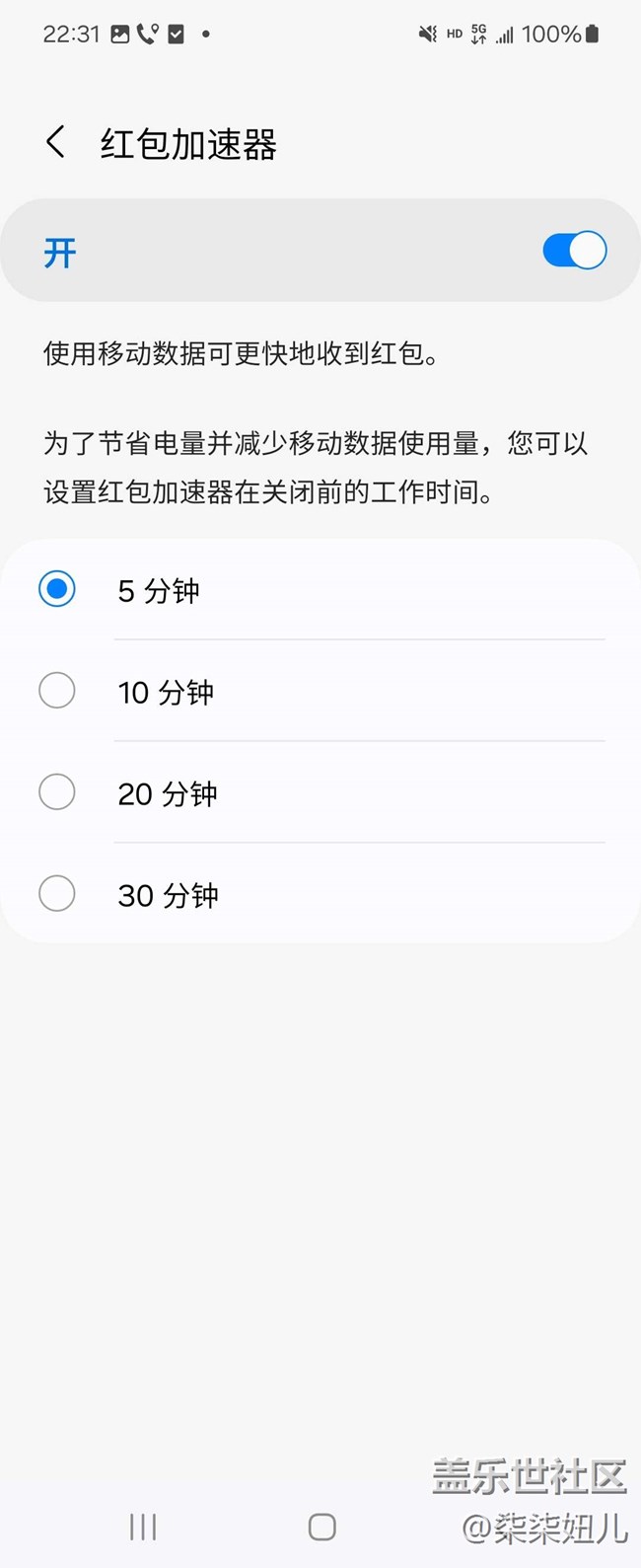The width and height of the screenshot is (641, 1568).
Task: Tap the home button
Action: 321,1527
